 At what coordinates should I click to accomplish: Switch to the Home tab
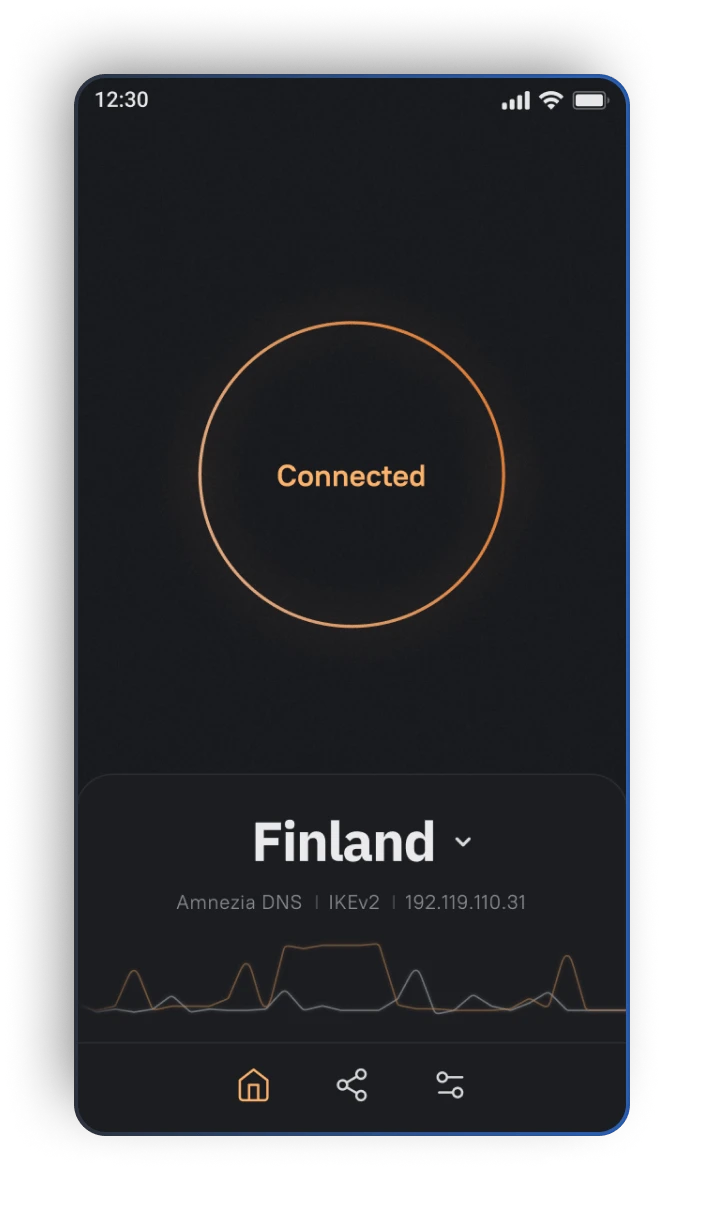click(253, 1085)
